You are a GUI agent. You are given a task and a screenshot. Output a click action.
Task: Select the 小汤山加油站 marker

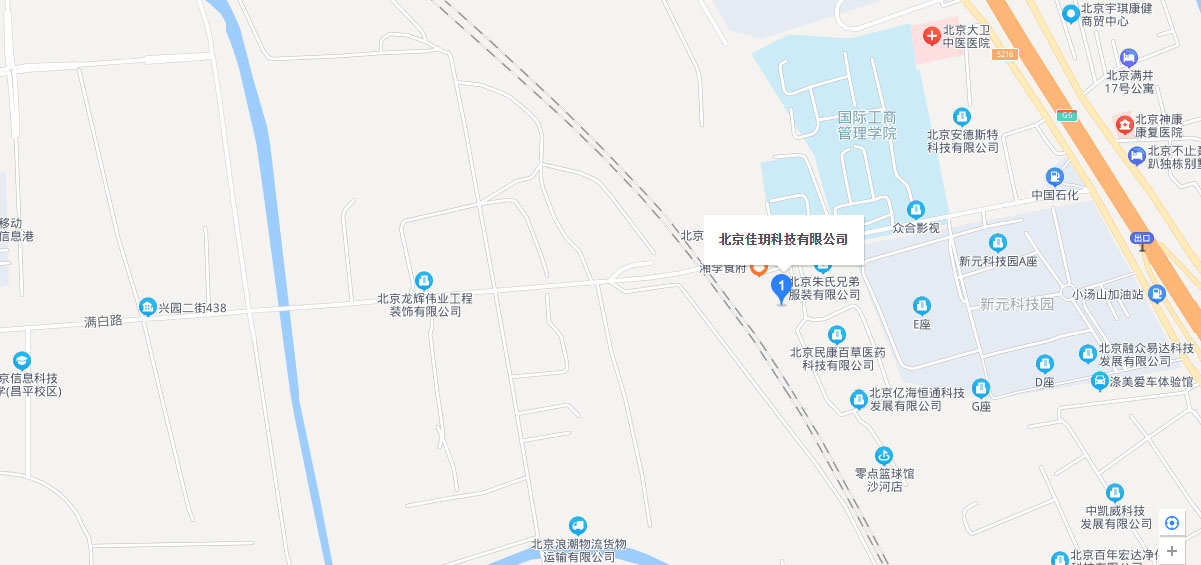point(1157,293)
